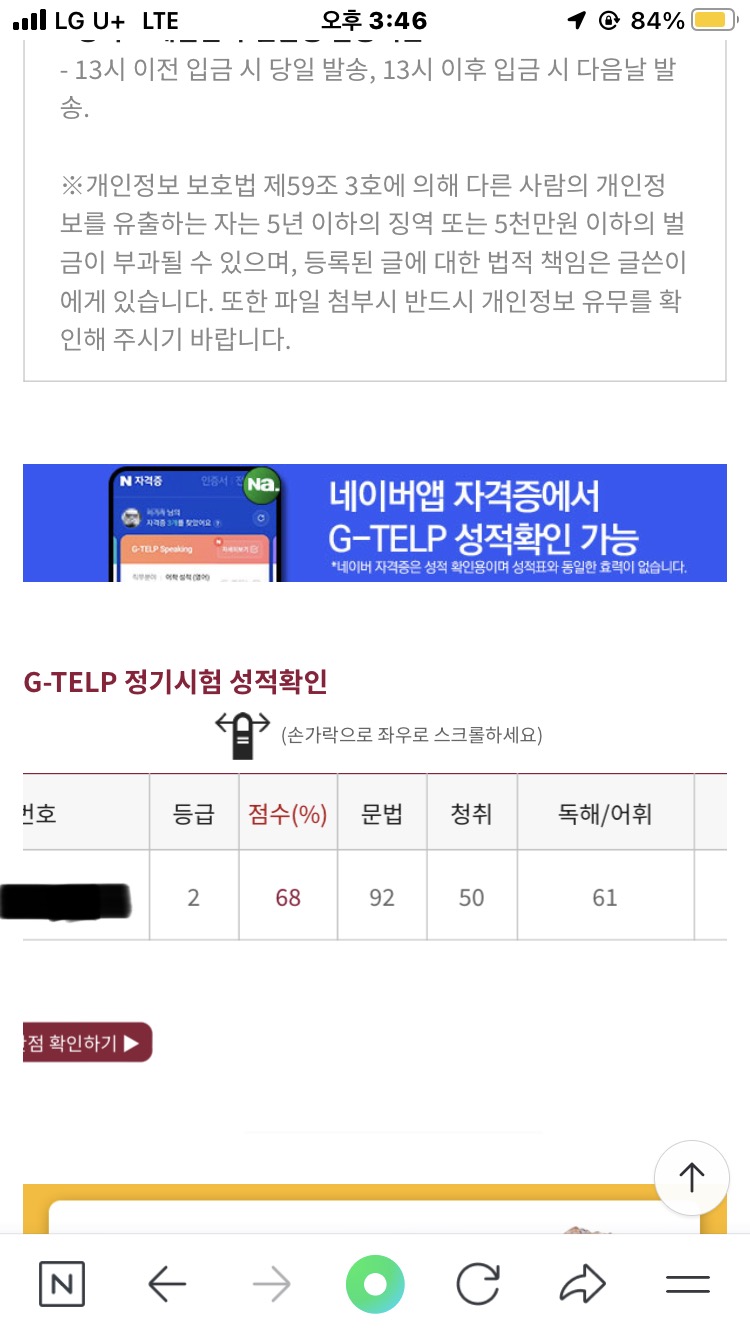The width and height of the screenshot is (750, 1334).
Task: Open the Naver app G-TELP score banner
Action: 375,522
